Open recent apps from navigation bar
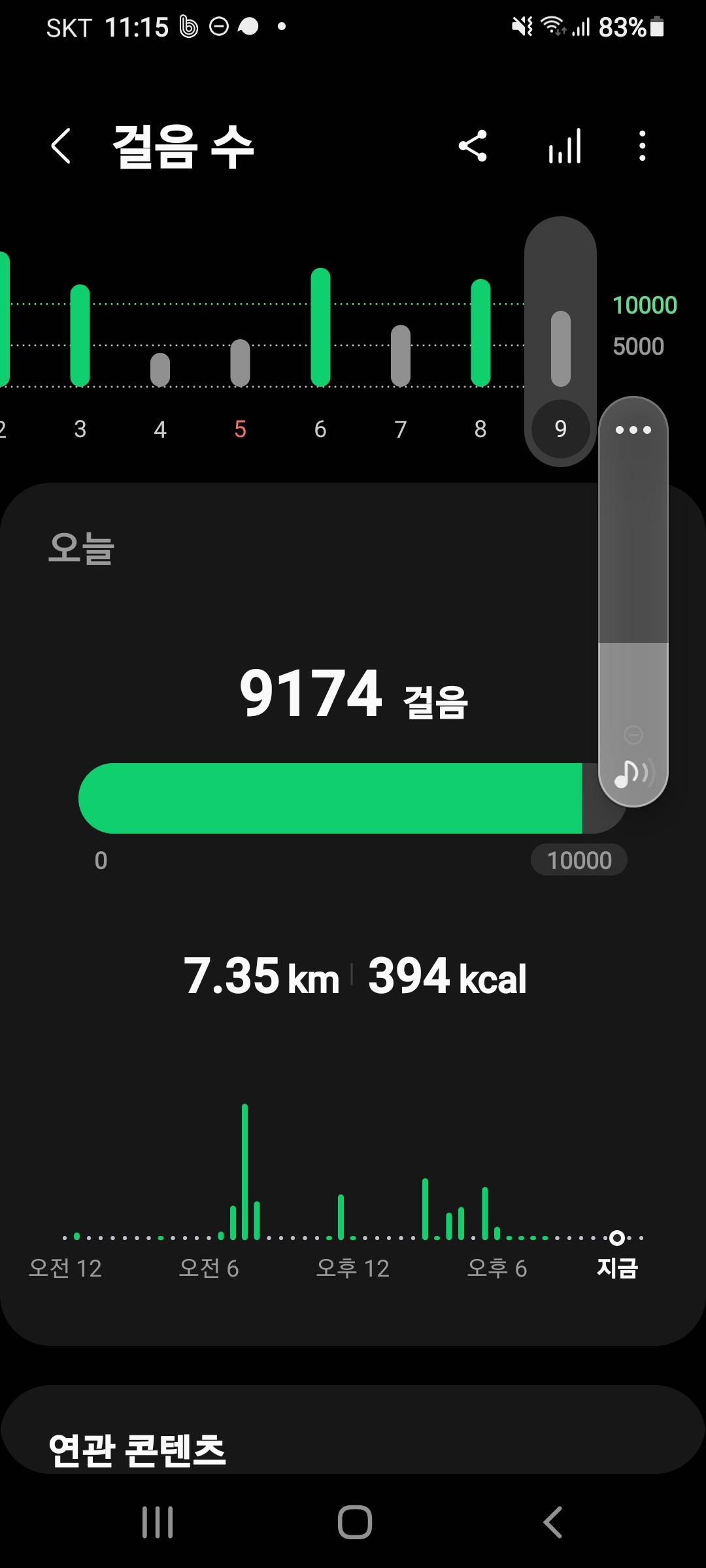Viewport: 706px width, 1568px height. pyautogui.click(x=158, y=1522)
